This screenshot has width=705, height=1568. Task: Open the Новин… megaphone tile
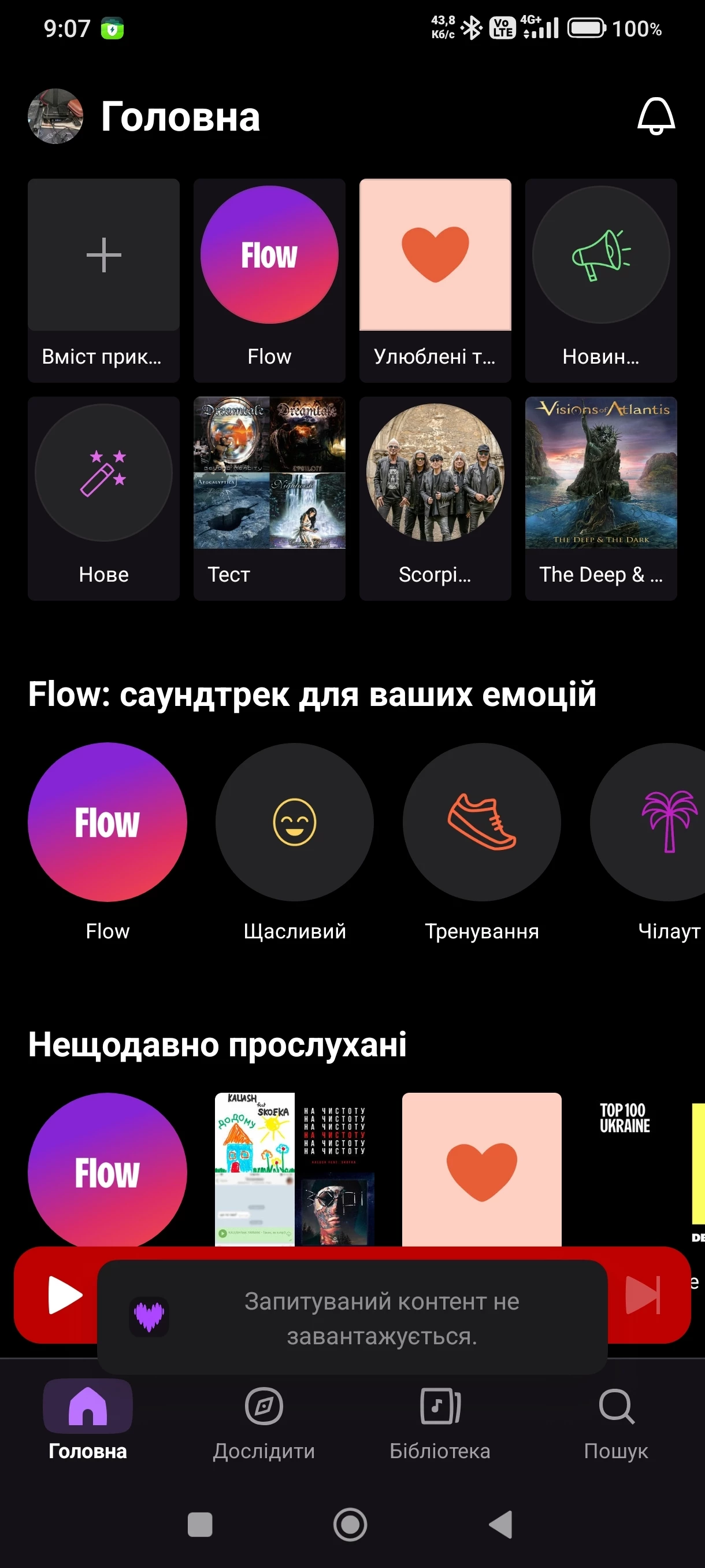(x=600, y=280)
